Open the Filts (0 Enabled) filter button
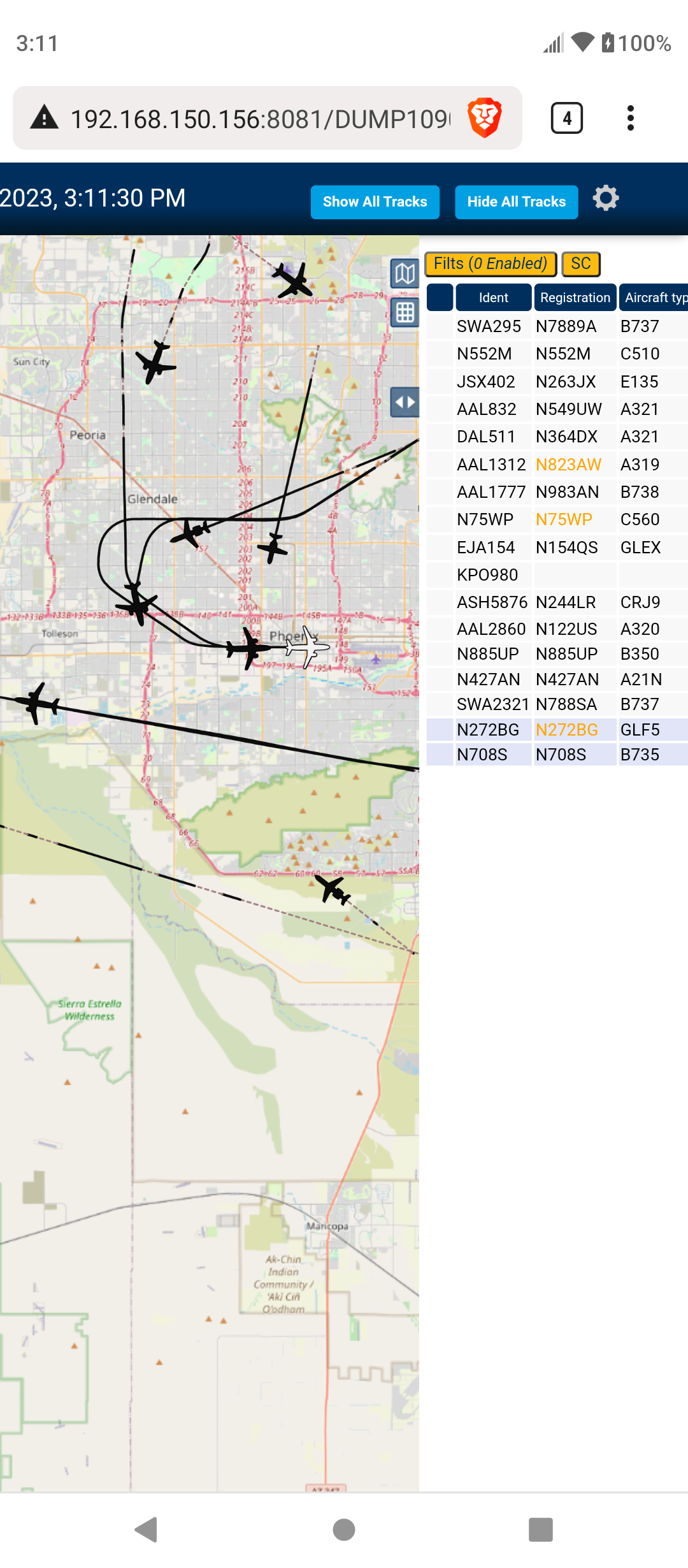688x1568 pixels. [491, 264]
